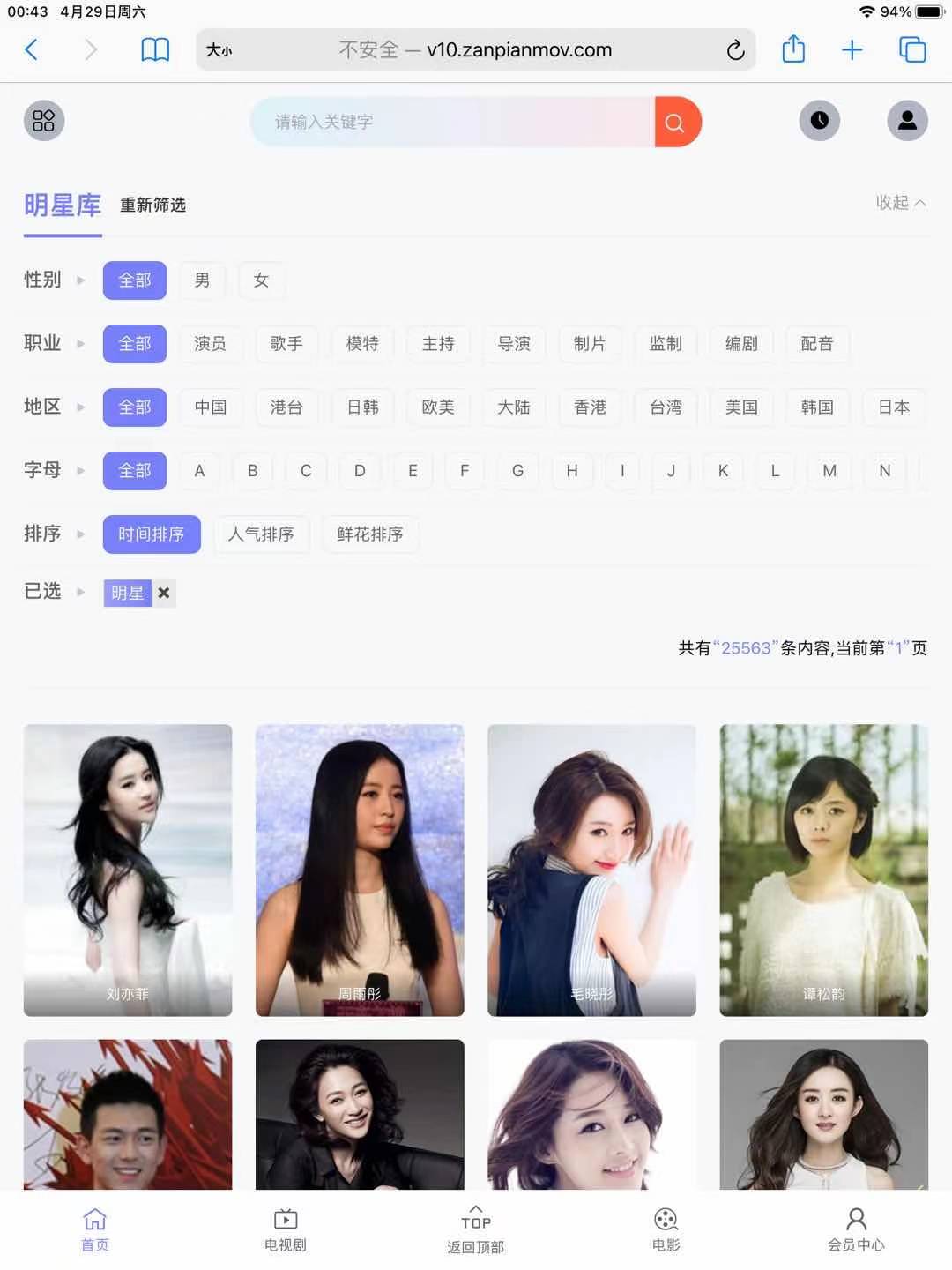Screen dimensions: 952x1270
Task: Open the 会员中心 tab
Action: (856, 1229)
